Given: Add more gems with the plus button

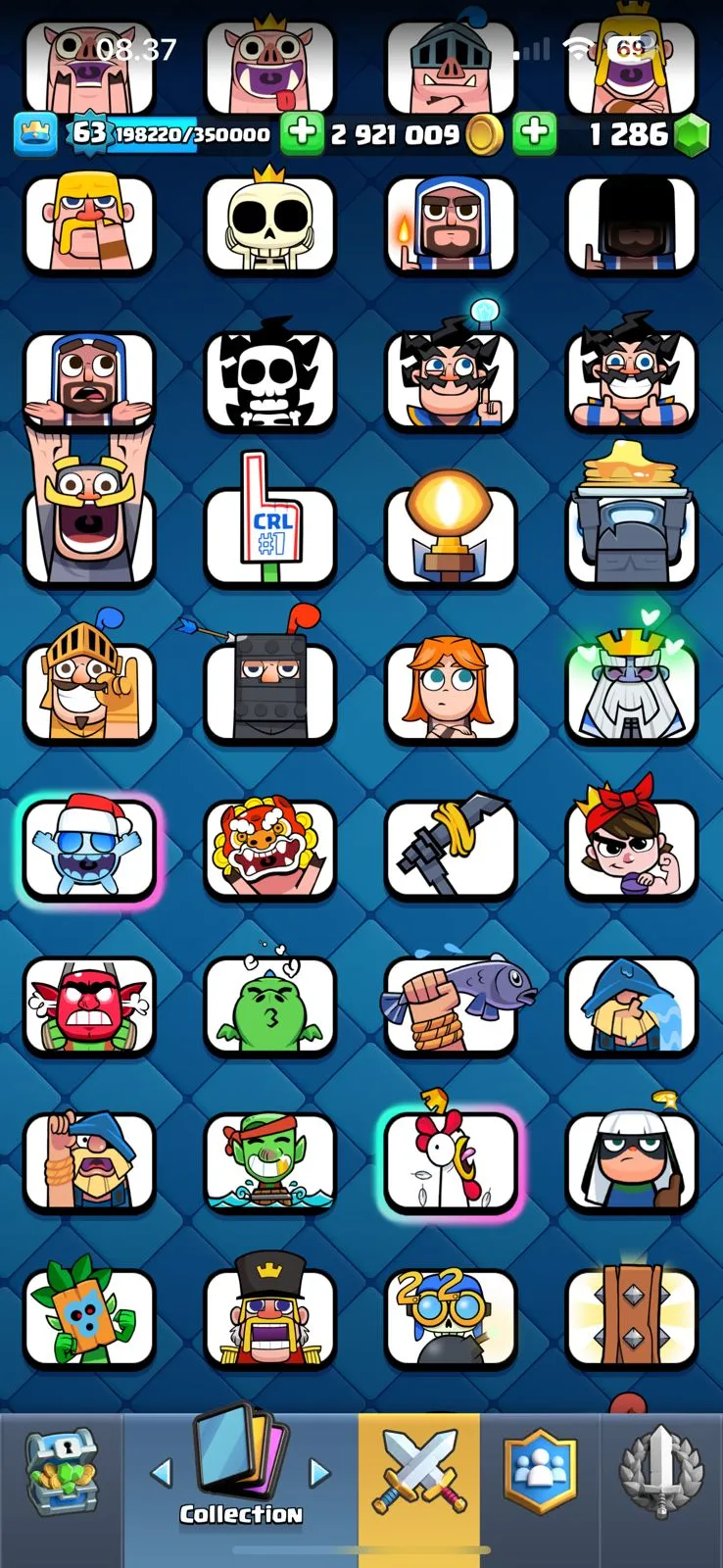Looking at the screenshot, I should [x=535, y=134].
